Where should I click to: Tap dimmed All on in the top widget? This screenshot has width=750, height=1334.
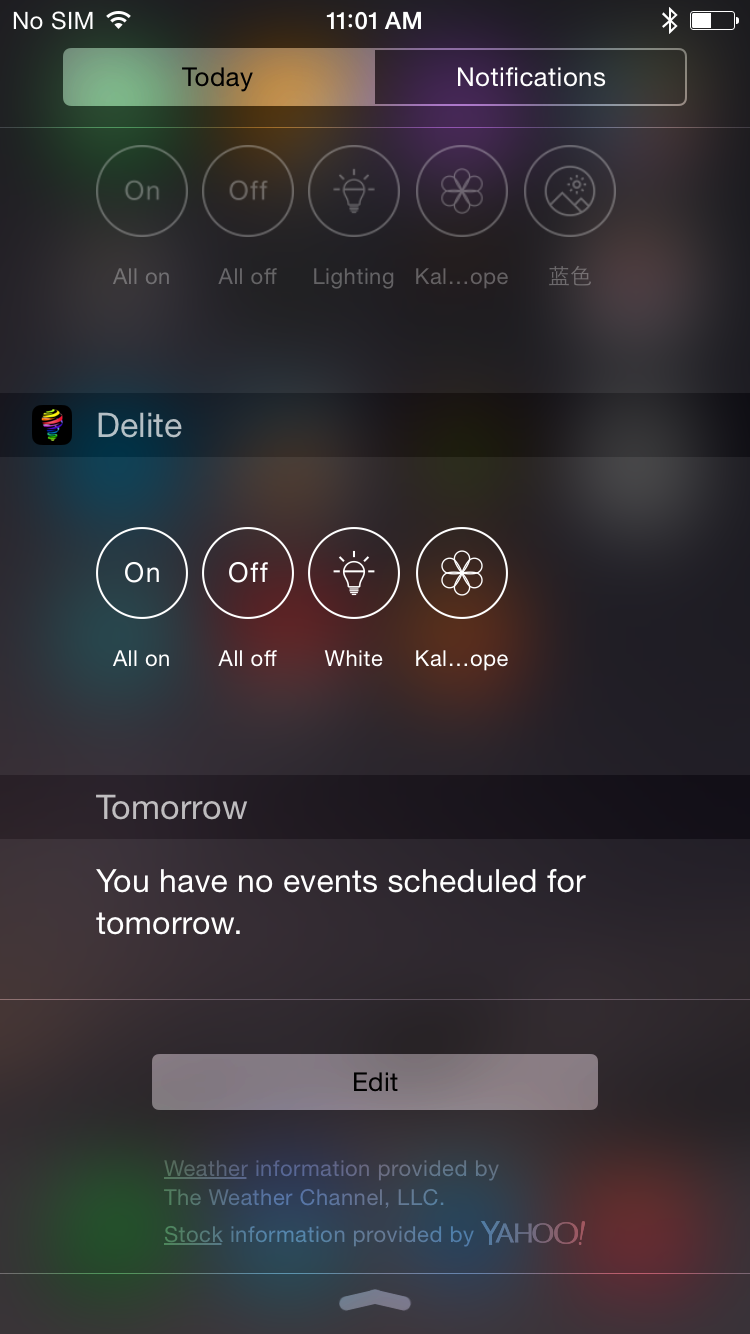(x=142, y=191)
